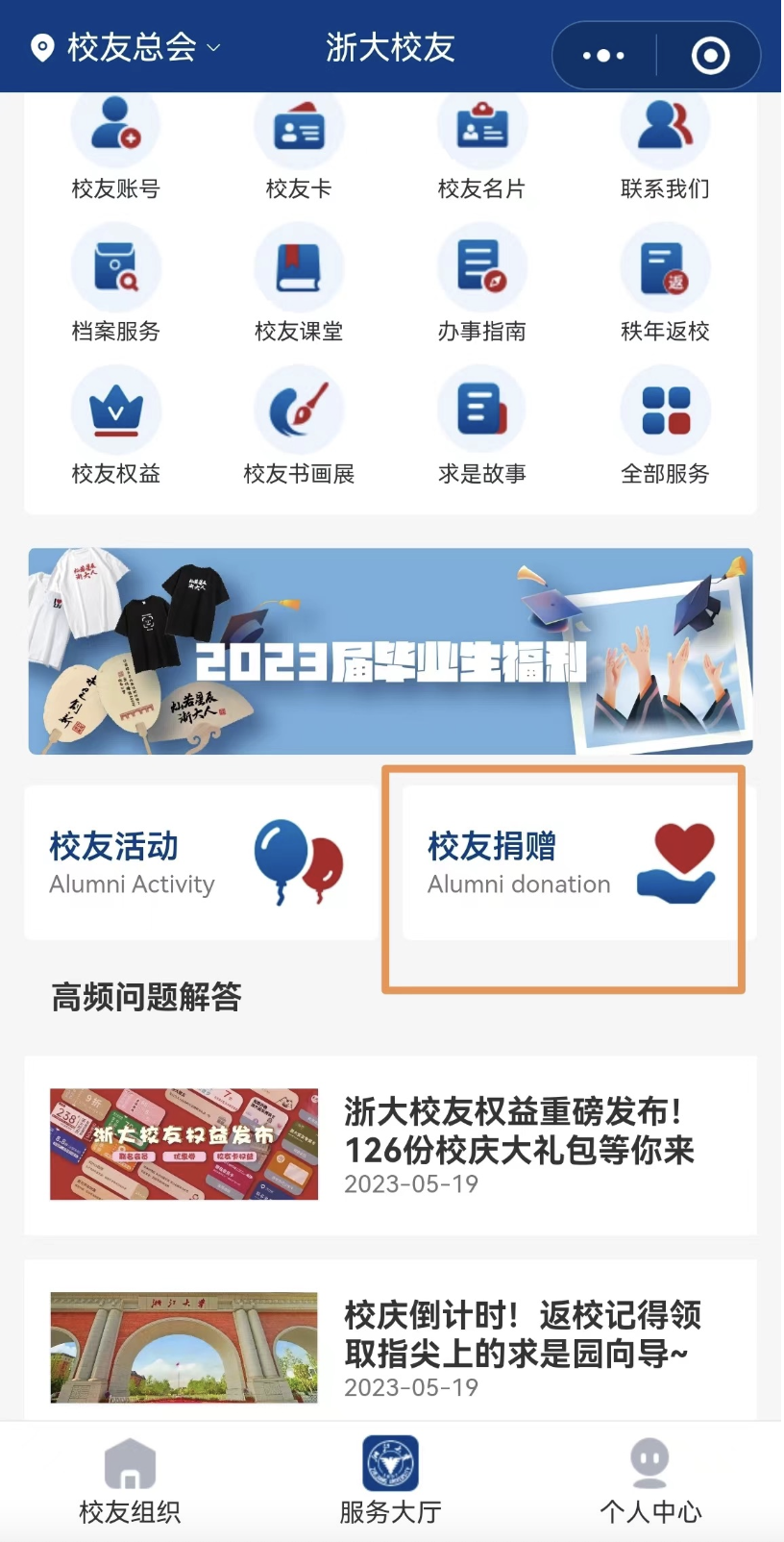Open 校友权益

115,425
